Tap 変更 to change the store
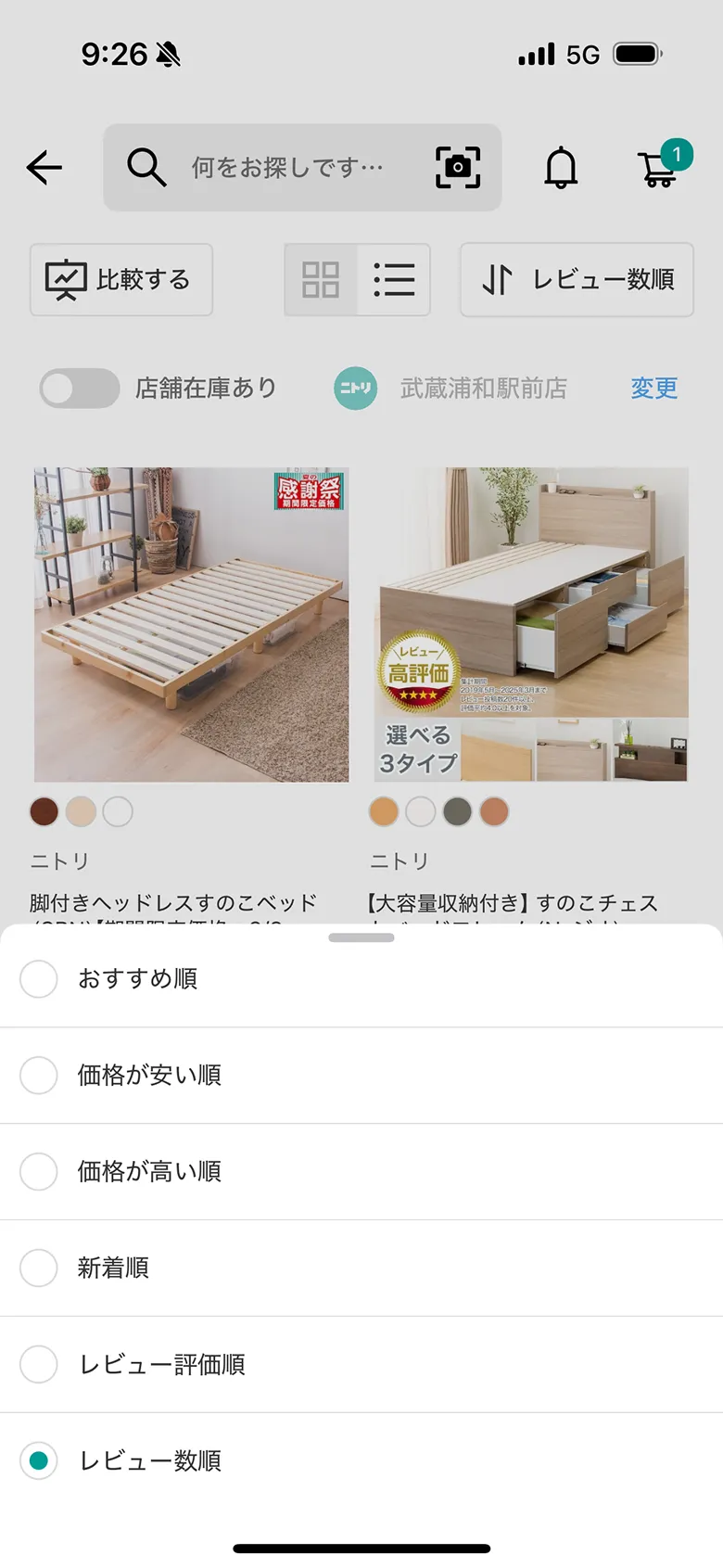The height and width of the screenshot is (1568, 723). (x=654, y=389)
